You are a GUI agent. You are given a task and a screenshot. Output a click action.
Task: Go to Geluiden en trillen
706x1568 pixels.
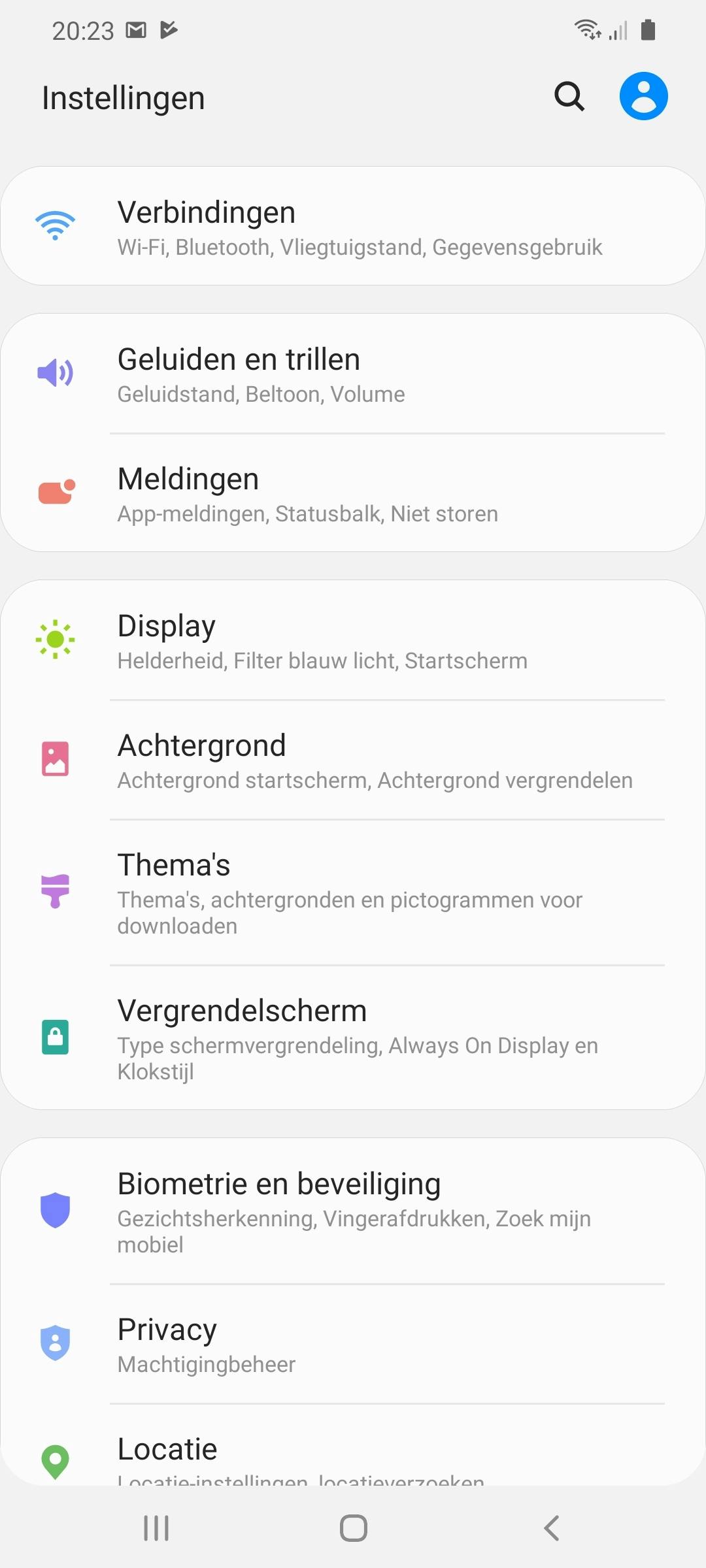pos(353,374)
